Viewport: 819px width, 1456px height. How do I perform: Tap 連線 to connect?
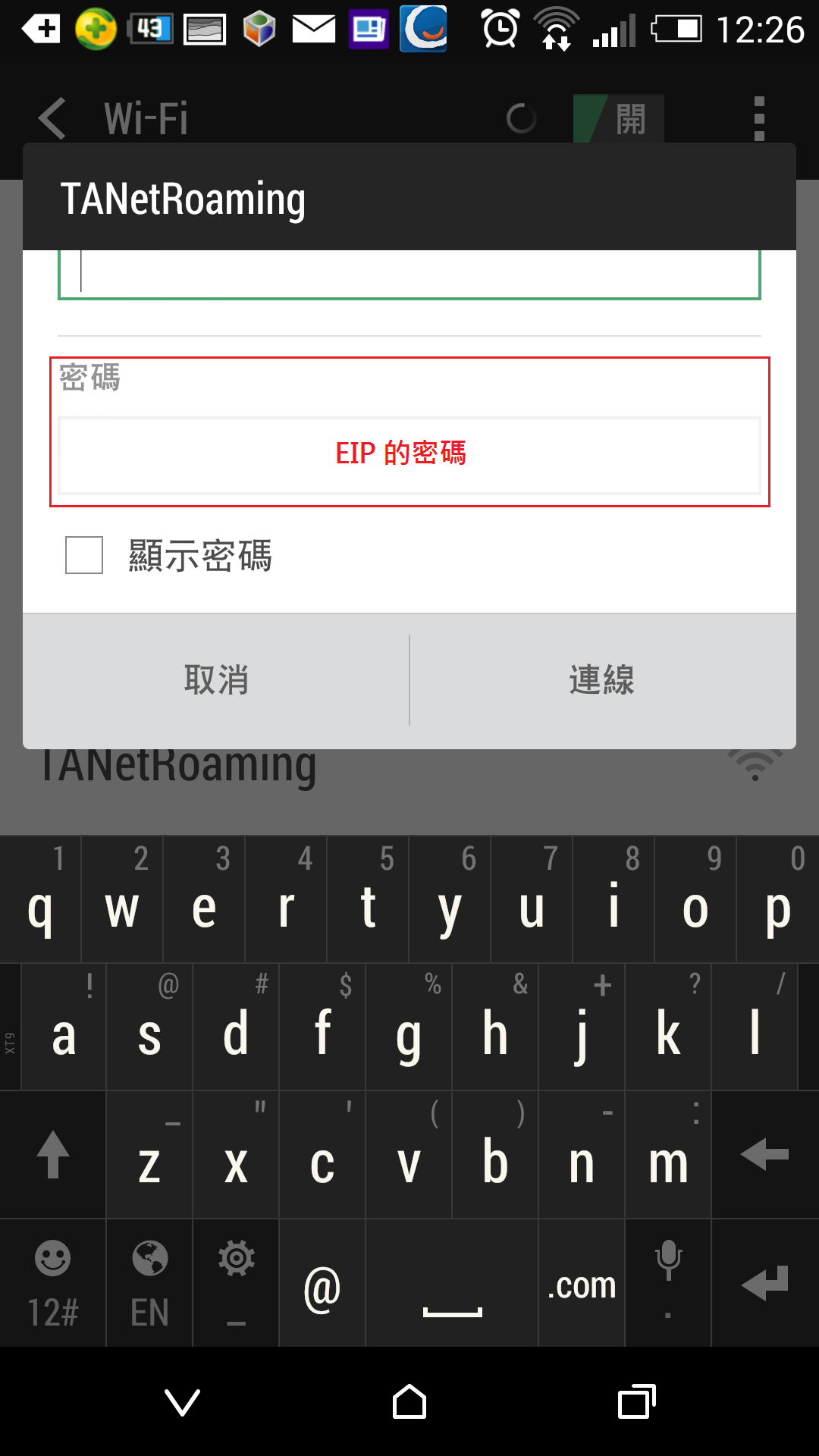(x=603, y=680)
